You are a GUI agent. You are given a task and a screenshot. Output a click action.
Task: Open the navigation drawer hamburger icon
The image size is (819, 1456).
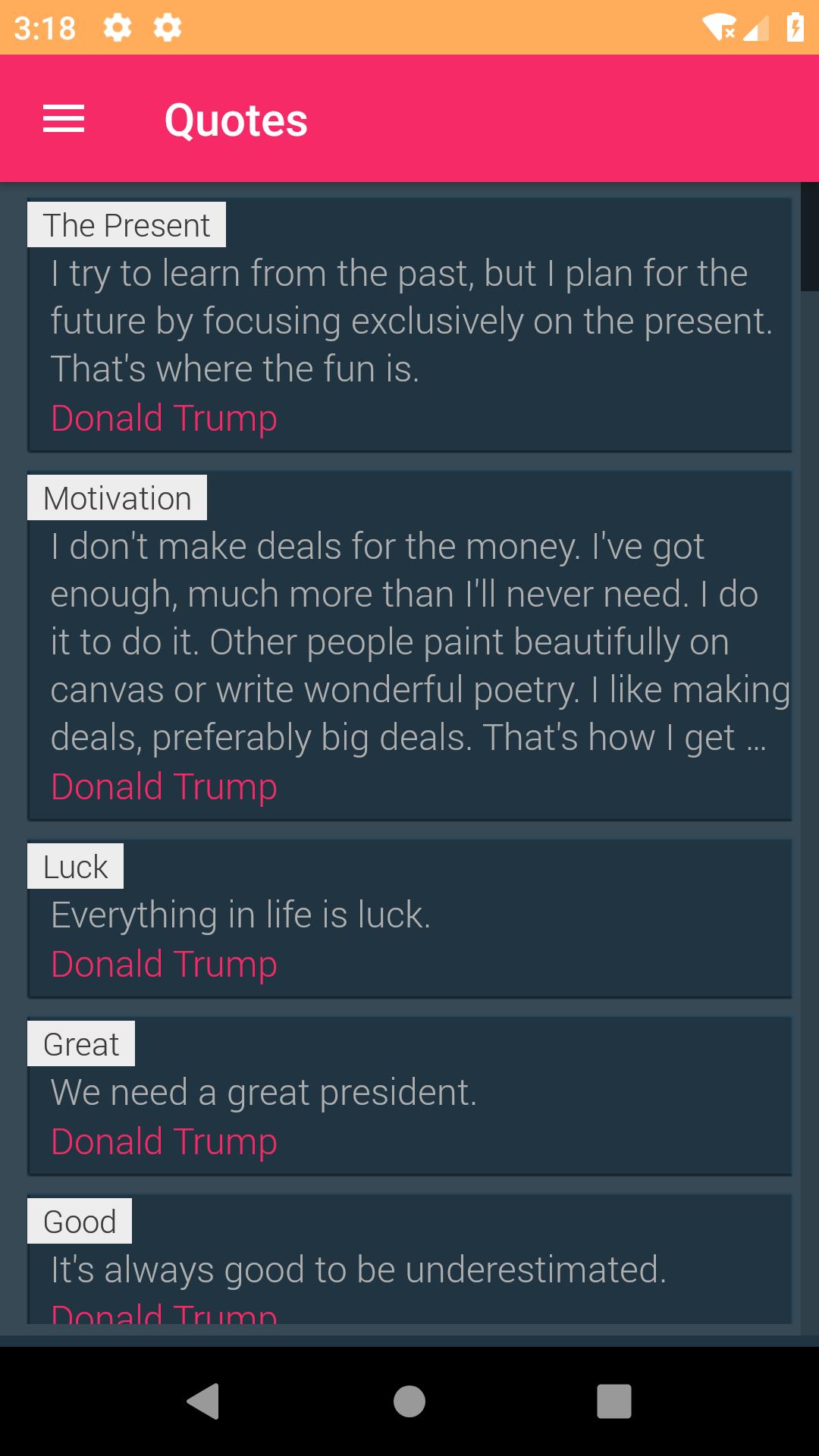(x=62, y=118)
